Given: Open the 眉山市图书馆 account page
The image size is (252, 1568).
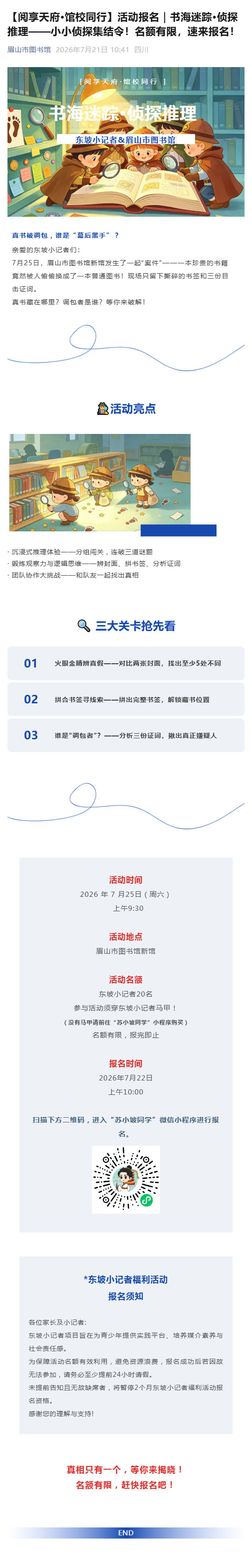Looking at the screenshot, I should point(29,49).
